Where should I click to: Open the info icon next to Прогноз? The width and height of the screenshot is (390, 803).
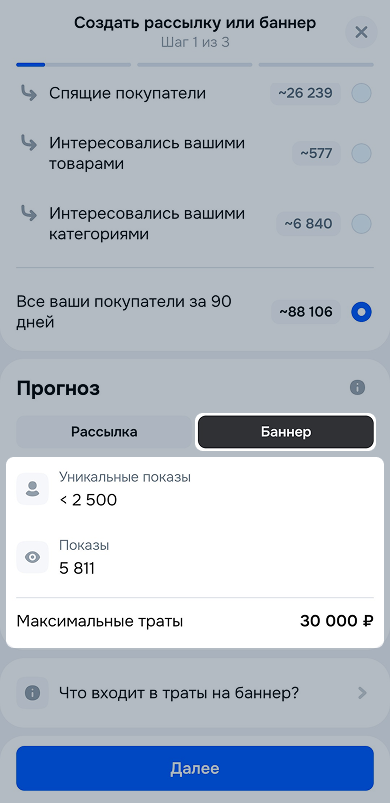pyautogui.click(x=357, y=388)
